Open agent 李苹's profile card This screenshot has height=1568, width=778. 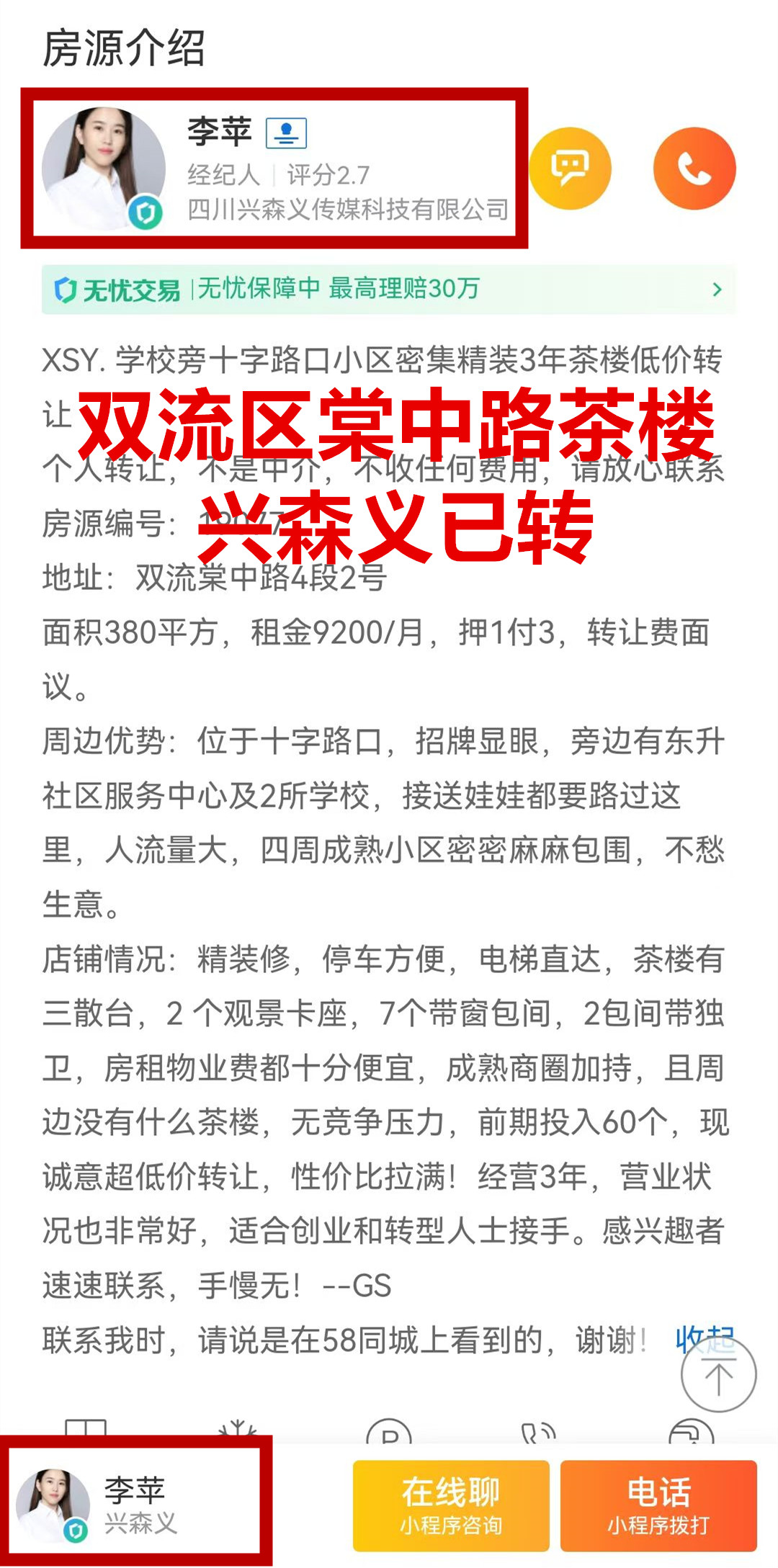(274, 169)
